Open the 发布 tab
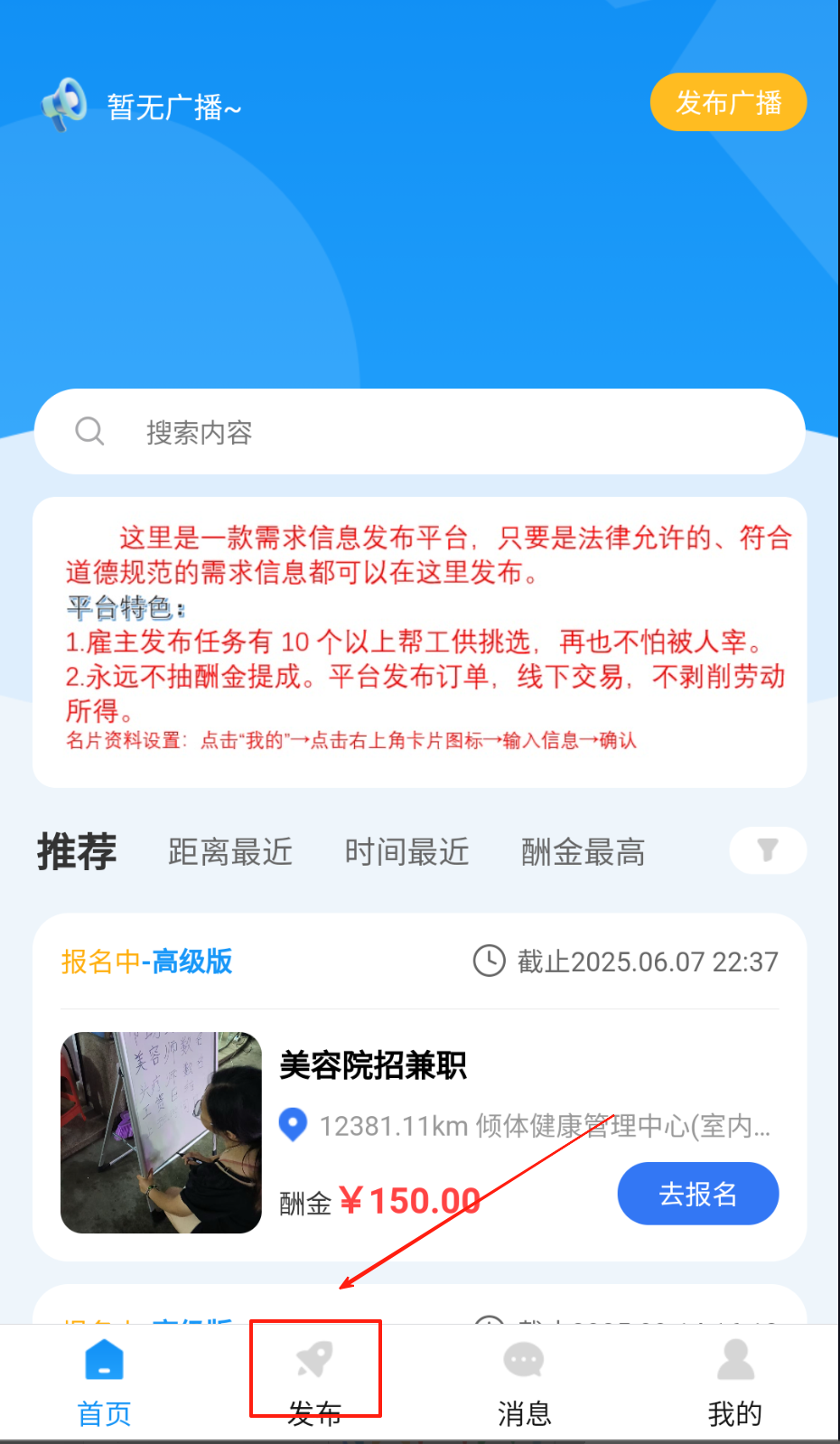840x1444 pixels. (x=314, y=1382)
